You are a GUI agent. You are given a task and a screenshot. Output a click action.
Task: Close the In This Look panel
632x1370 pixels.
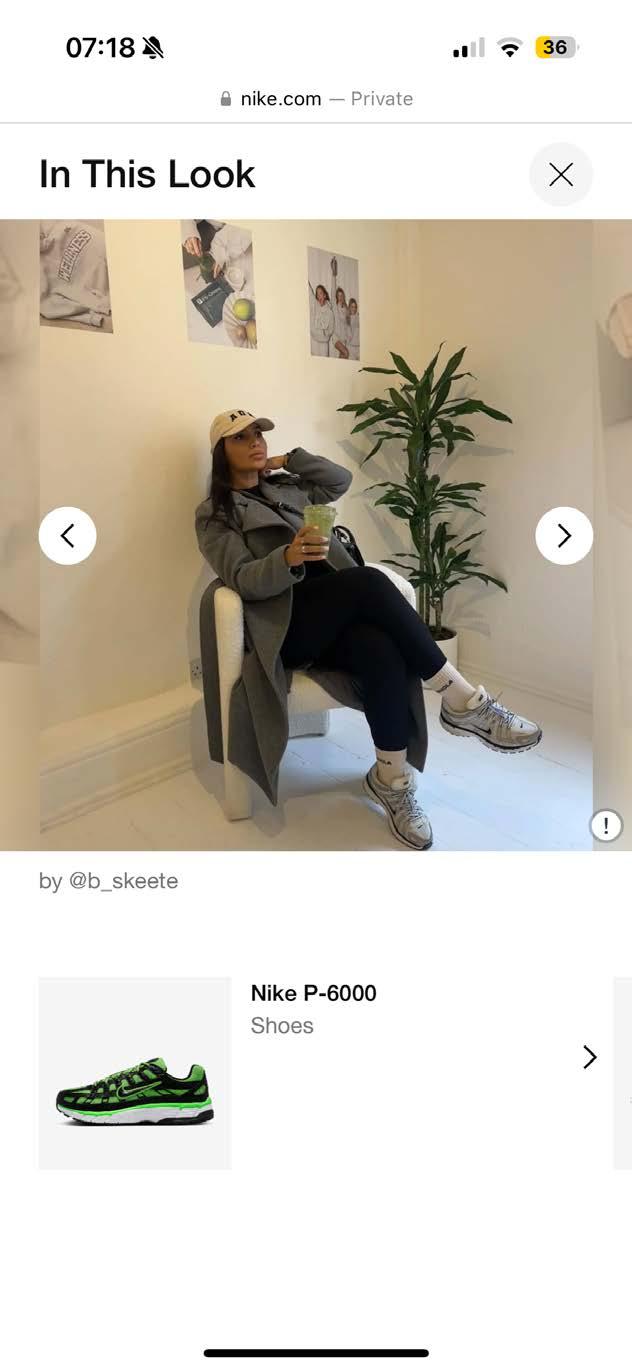560,175
